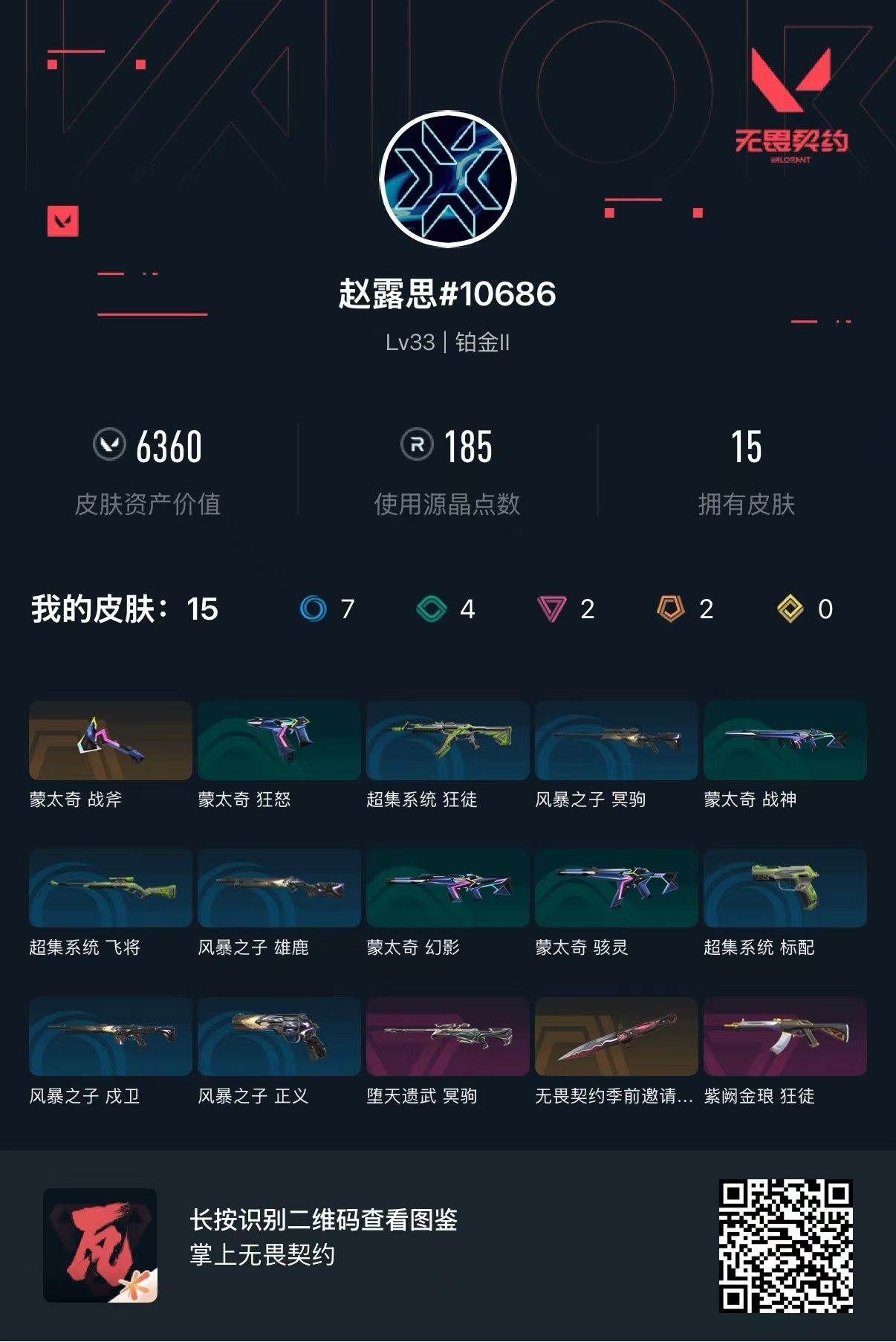The width and height of the screenshot is (896, 1342).
Task: Select the 蒙太奇 幻影 skin
Action: click(448, 889)
